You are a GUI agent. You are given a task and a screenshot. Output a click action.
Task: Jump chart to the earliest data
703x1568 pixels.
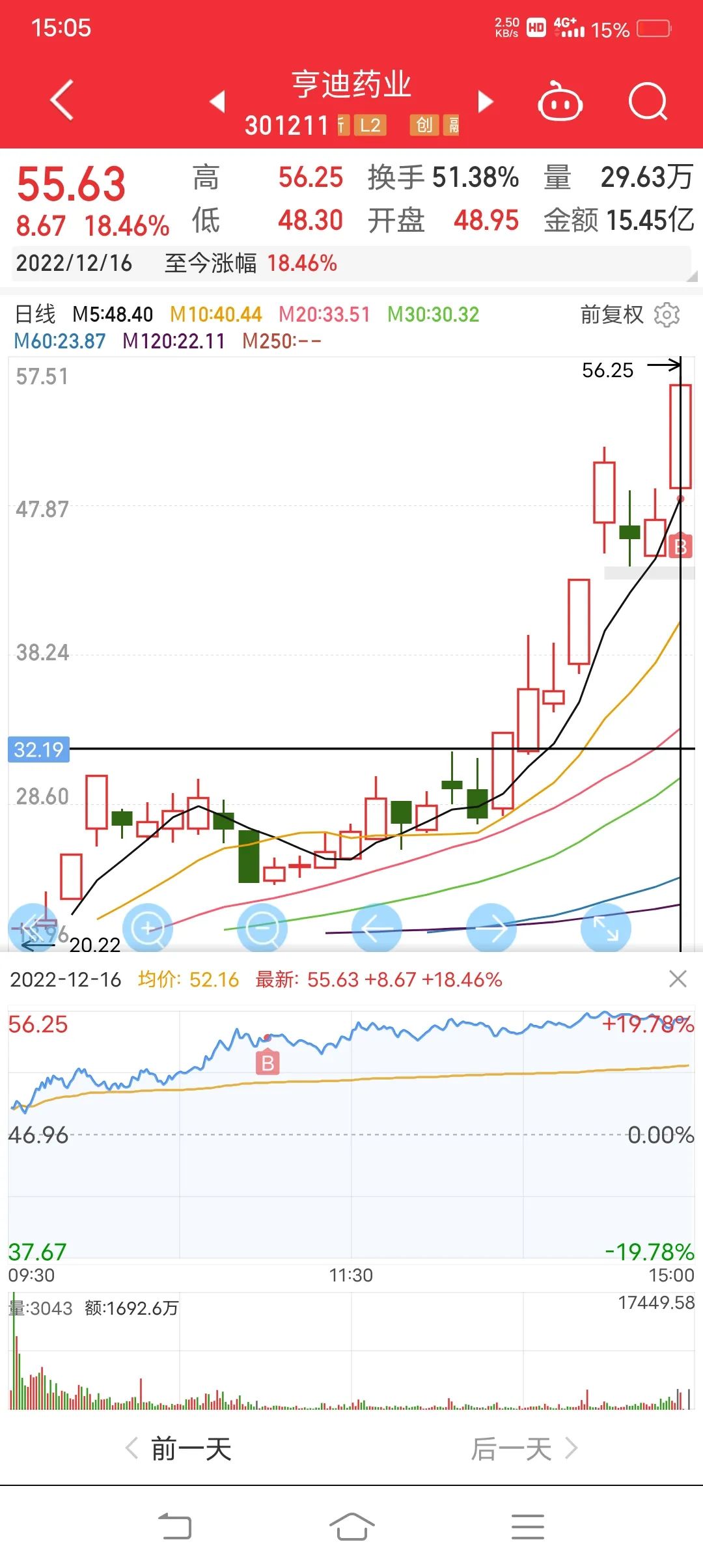coord(34,929)
